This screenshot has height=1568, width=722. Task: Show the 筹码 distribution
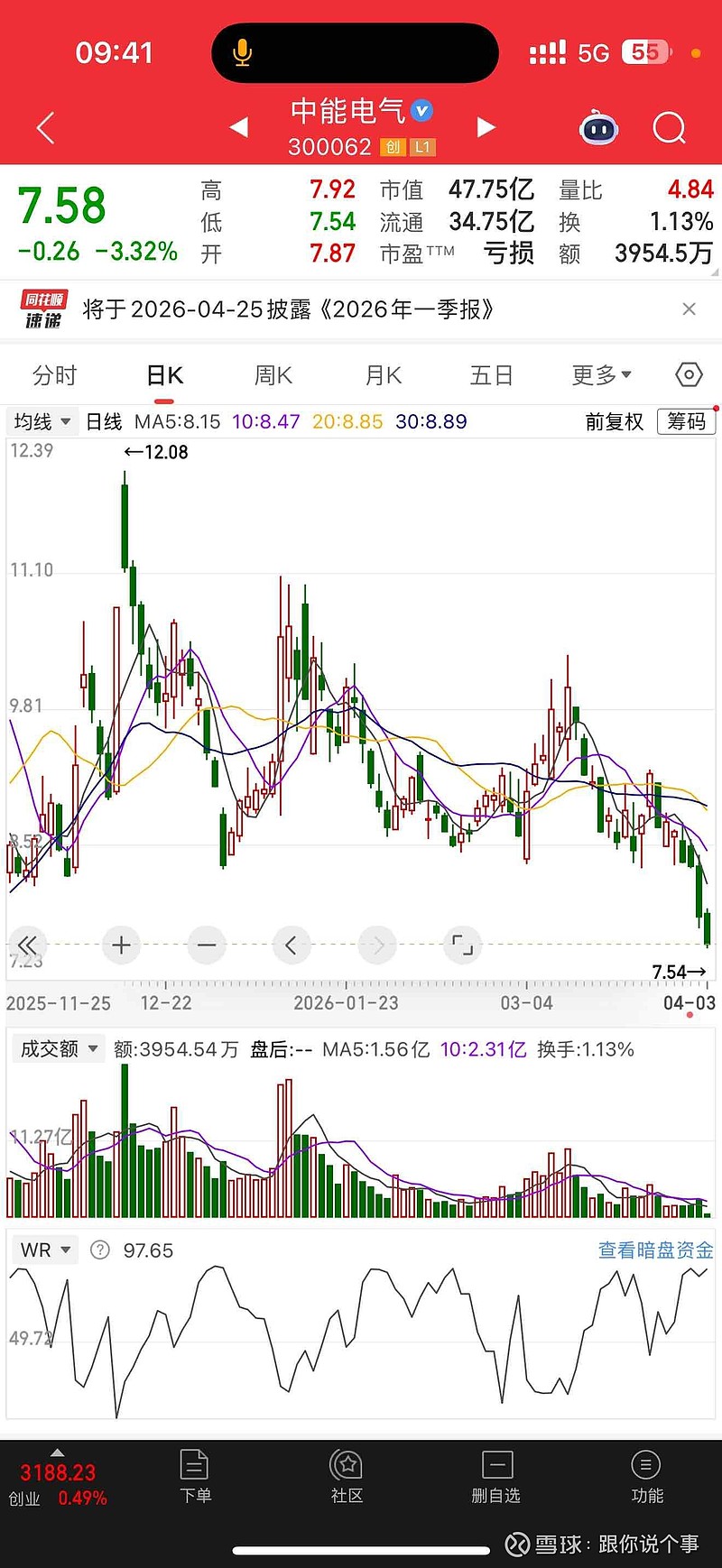(686, 421)
